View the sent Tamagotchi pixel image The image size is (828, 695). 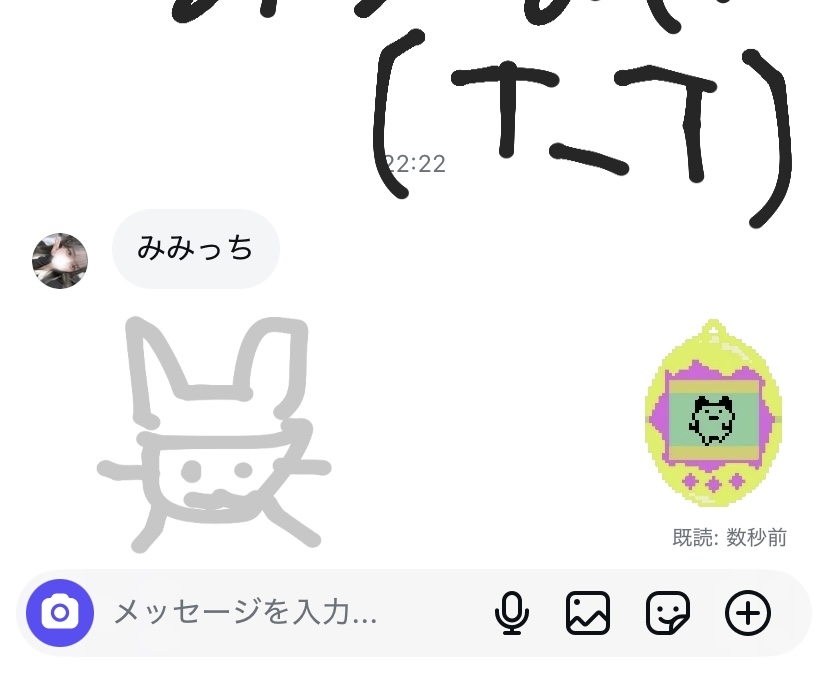pyautogui.click(x=713, y=414)
